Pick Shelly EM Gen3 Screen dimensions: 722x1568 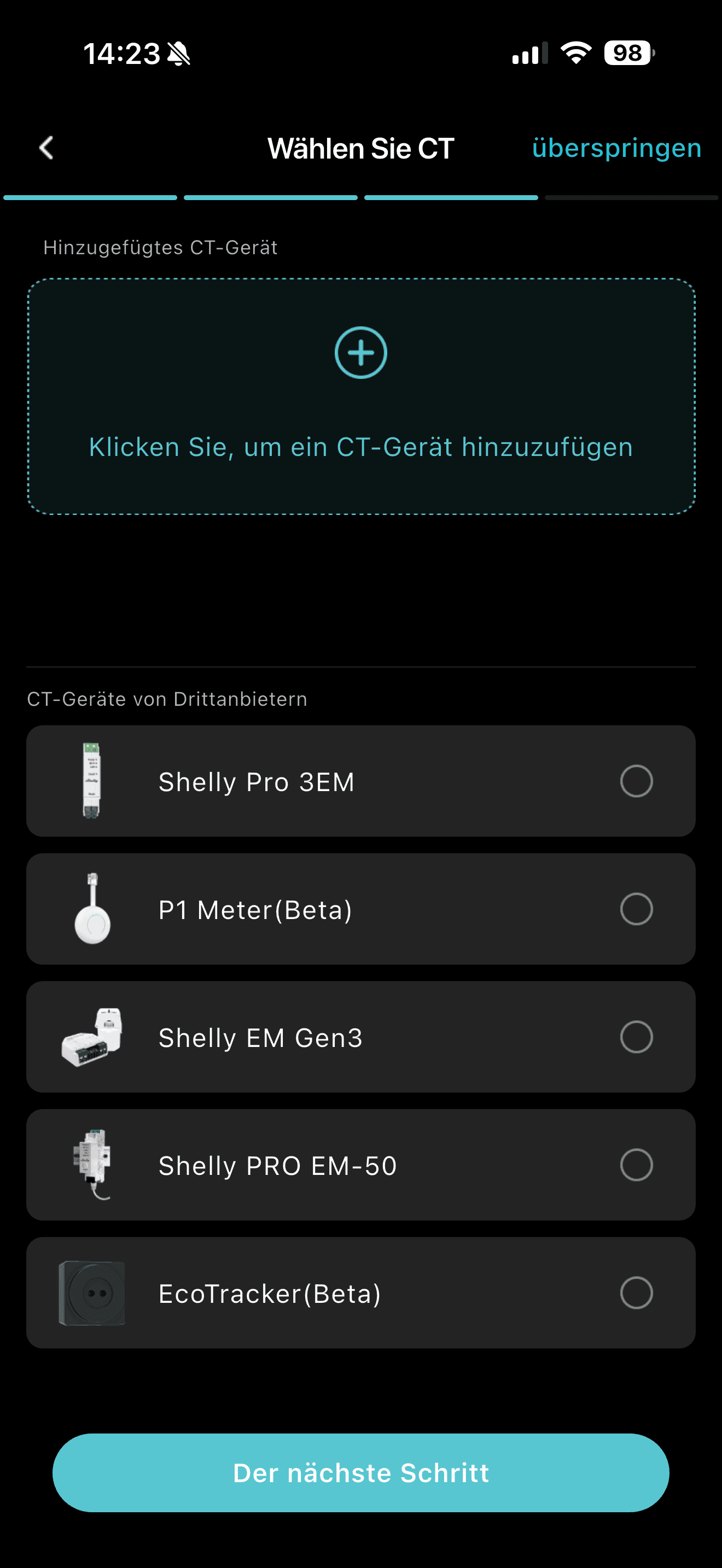[x=636, y=1037]
